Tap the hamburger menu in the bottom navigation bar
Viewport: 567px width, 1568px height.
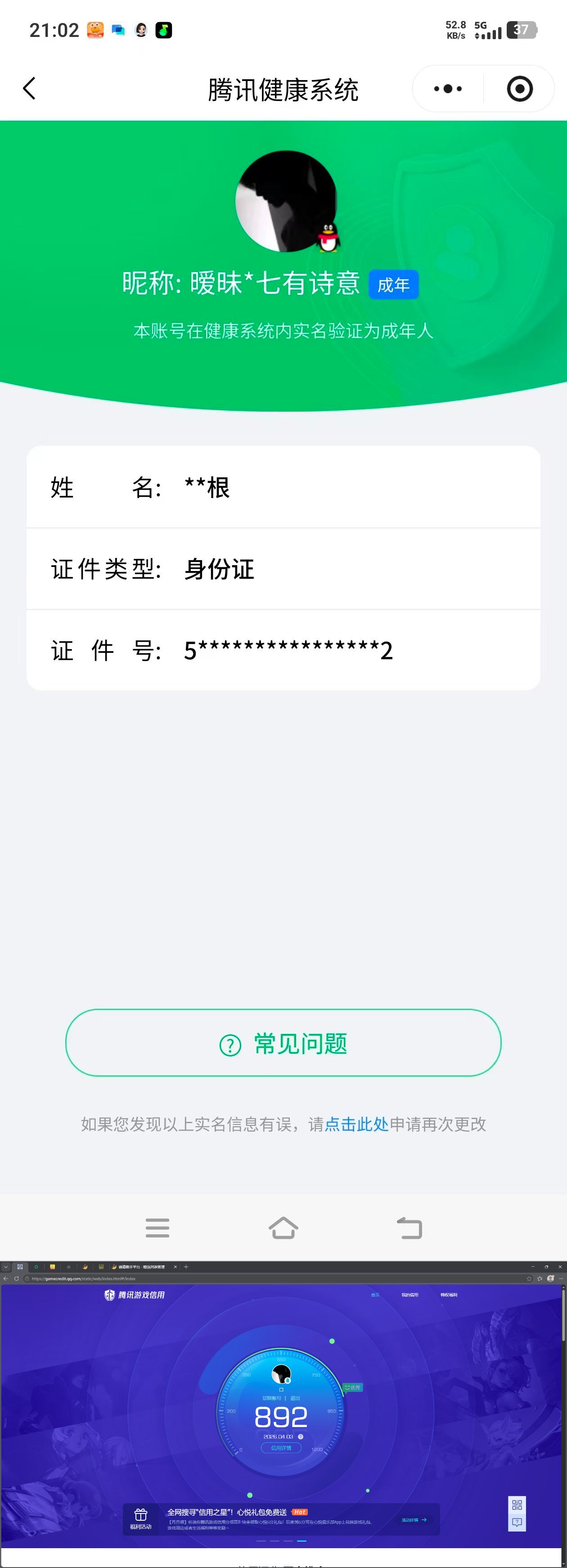pos(157,1228)
